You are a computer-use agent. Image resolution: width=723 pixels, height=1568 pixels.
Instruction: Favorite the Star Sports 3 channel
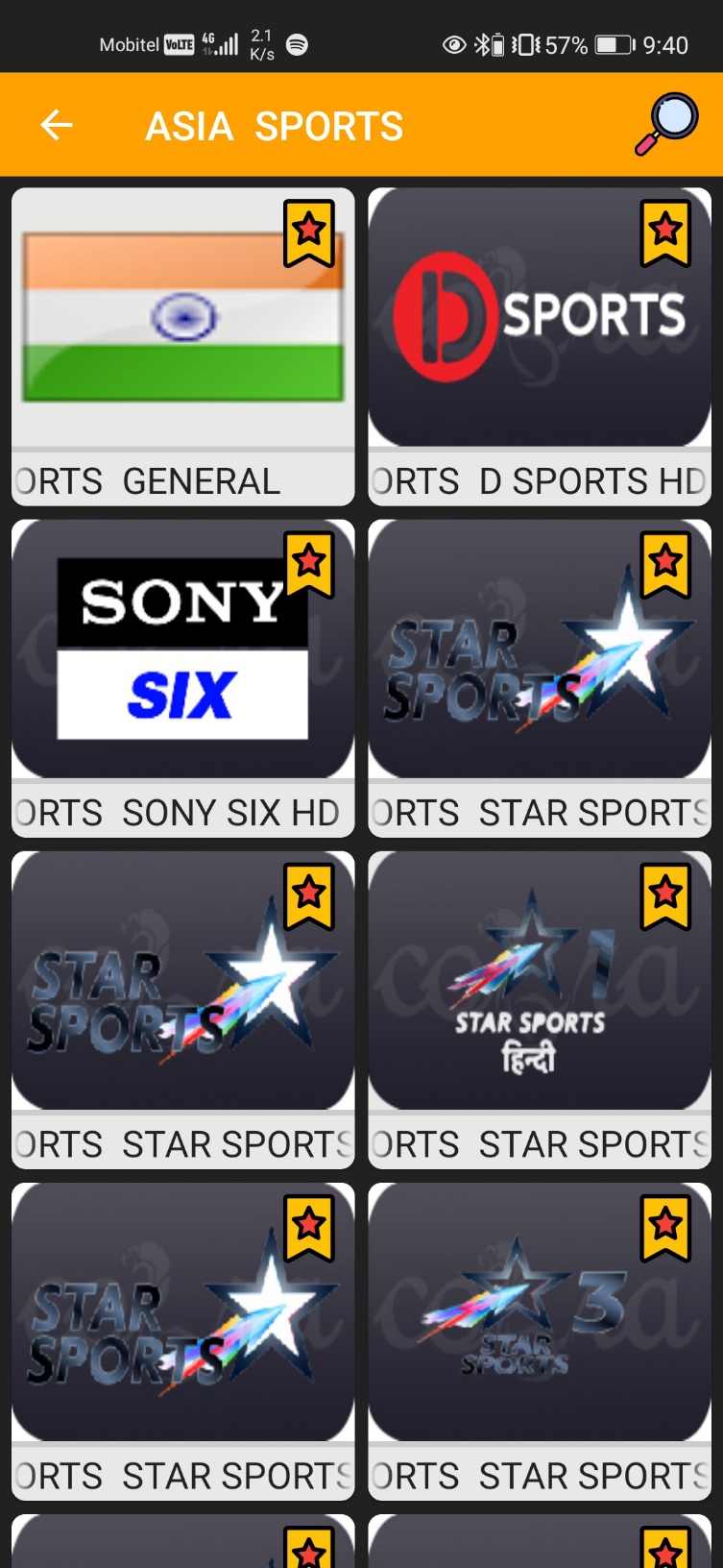click(666, 1228)
